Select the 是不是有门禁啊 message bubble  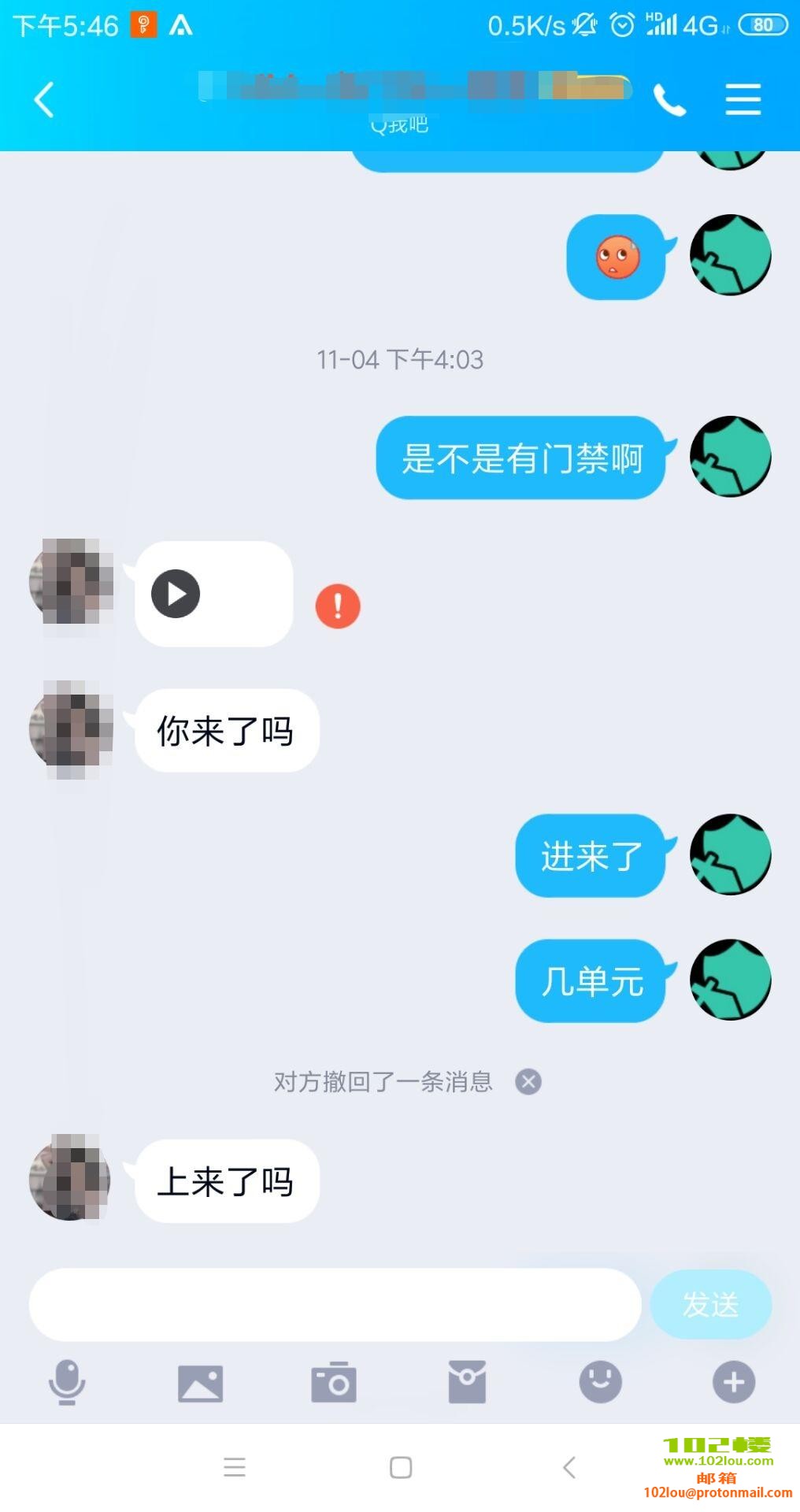(520, 458)
